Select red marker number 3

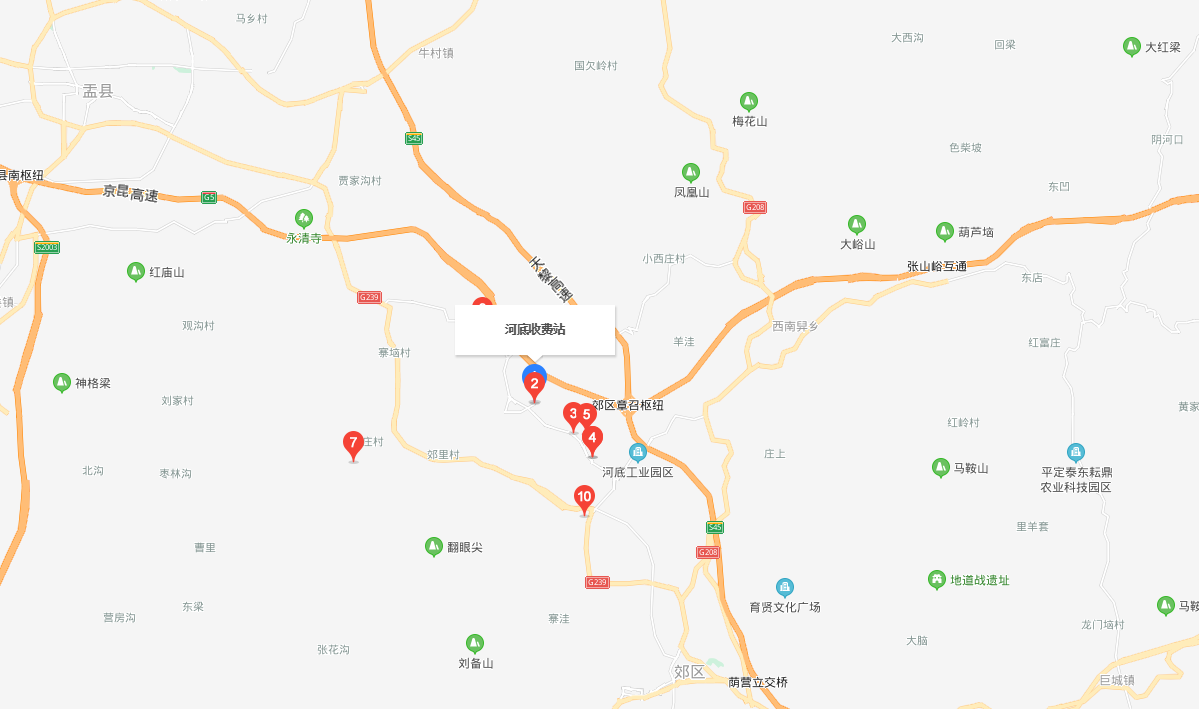(571, 414)
